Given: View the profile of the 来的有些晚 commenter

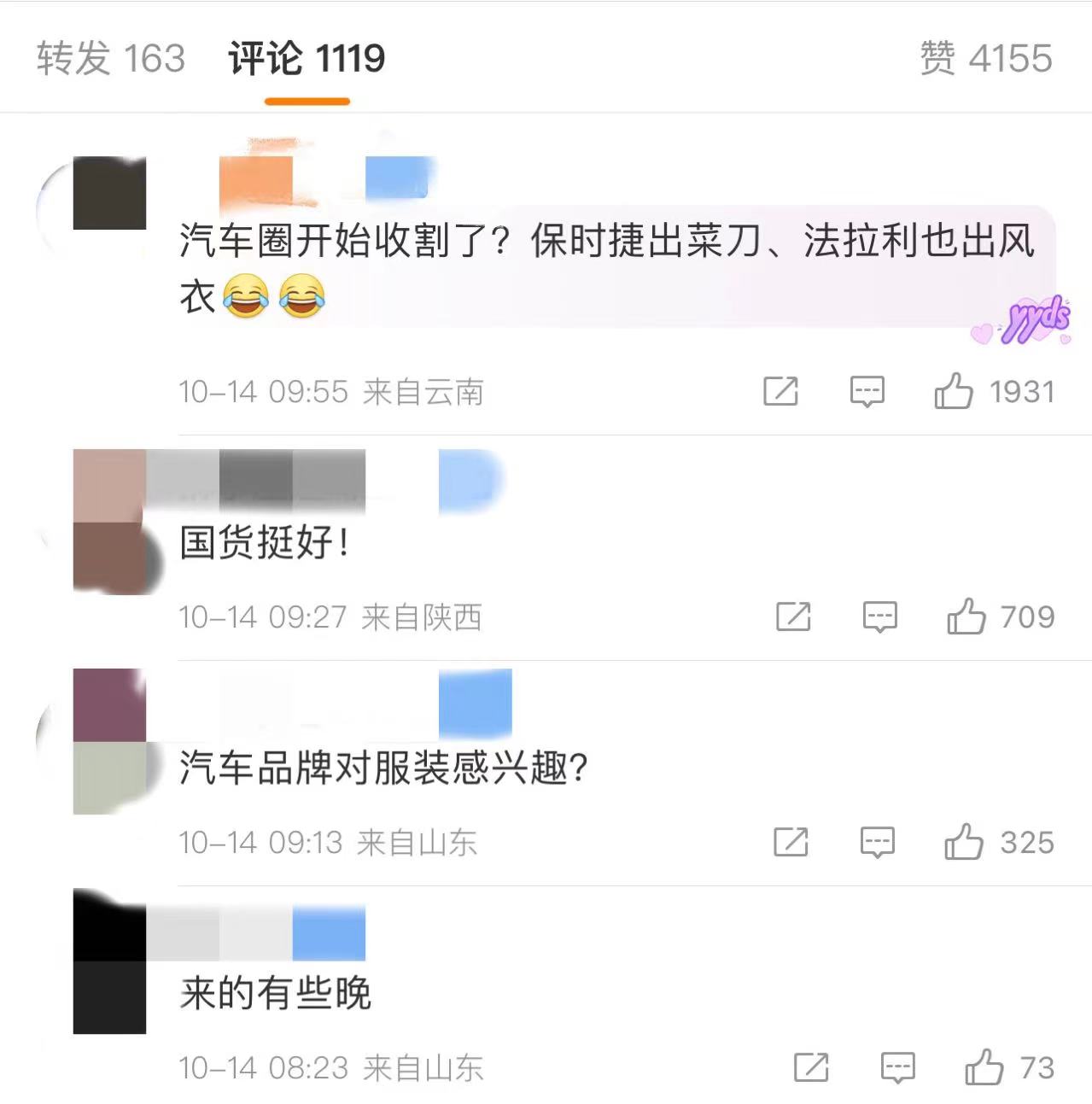Looking at the screenshot, I should click(109, 961).
